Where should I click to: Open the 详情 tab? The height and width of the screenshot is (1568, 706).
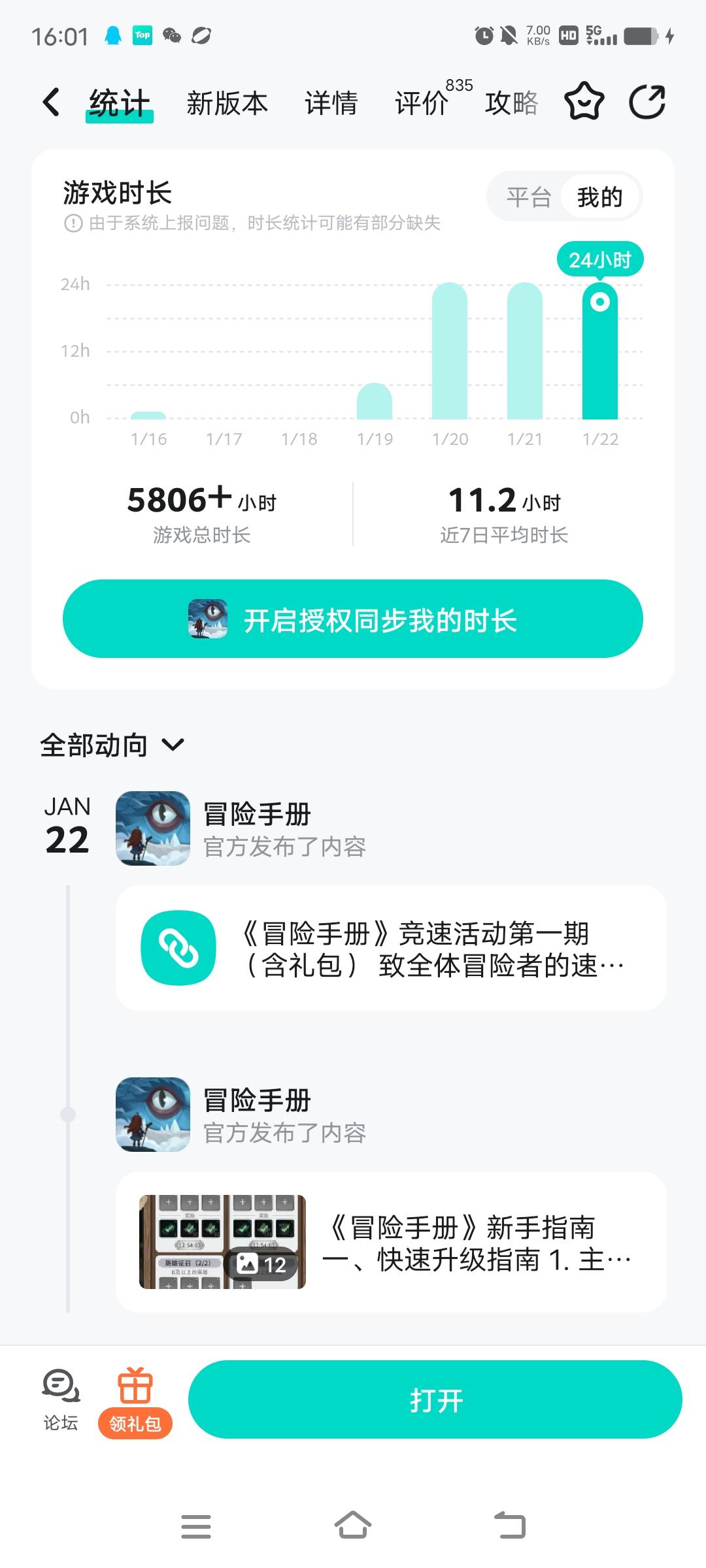click(x=331, y=103)
